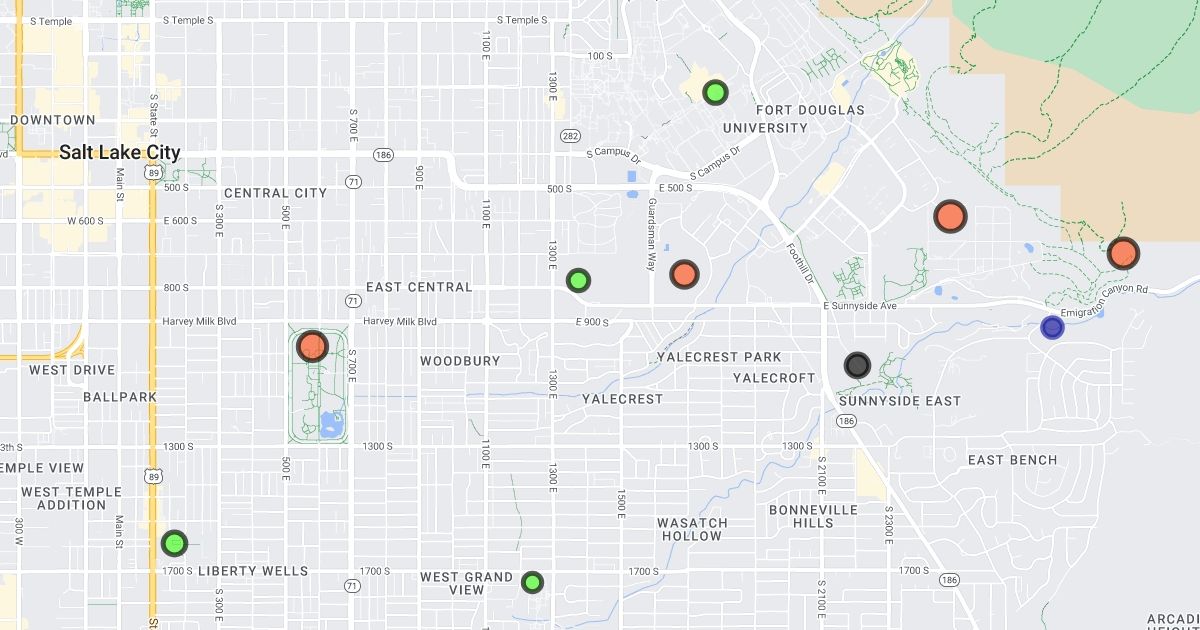The height and width of the screenshot is (630, 1200).
Task: Select the green marker at Liberty Wells
Action: tap(175, 544)
